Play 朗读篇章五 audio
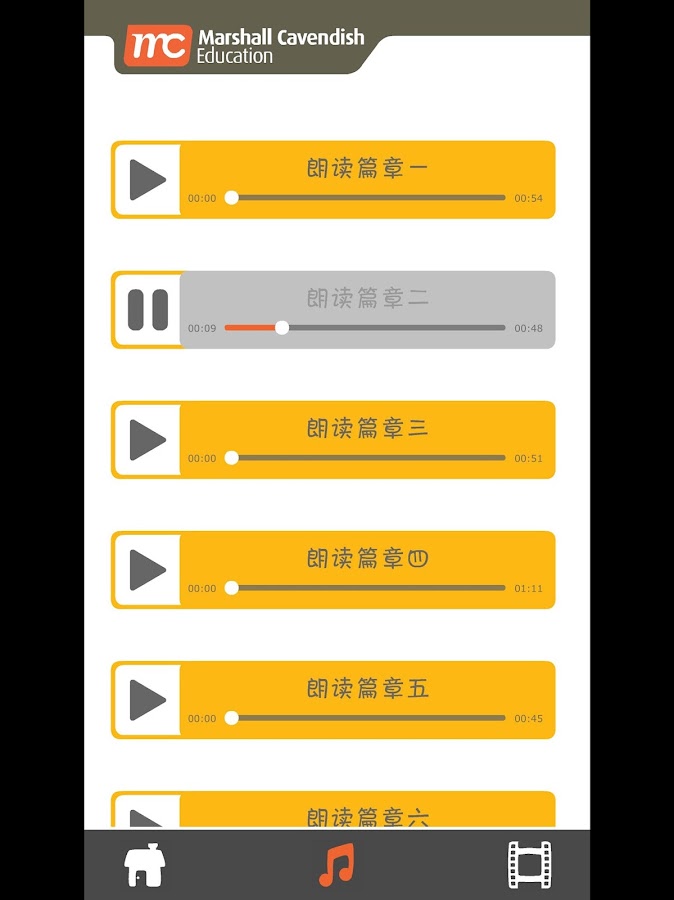 (148, 700)
